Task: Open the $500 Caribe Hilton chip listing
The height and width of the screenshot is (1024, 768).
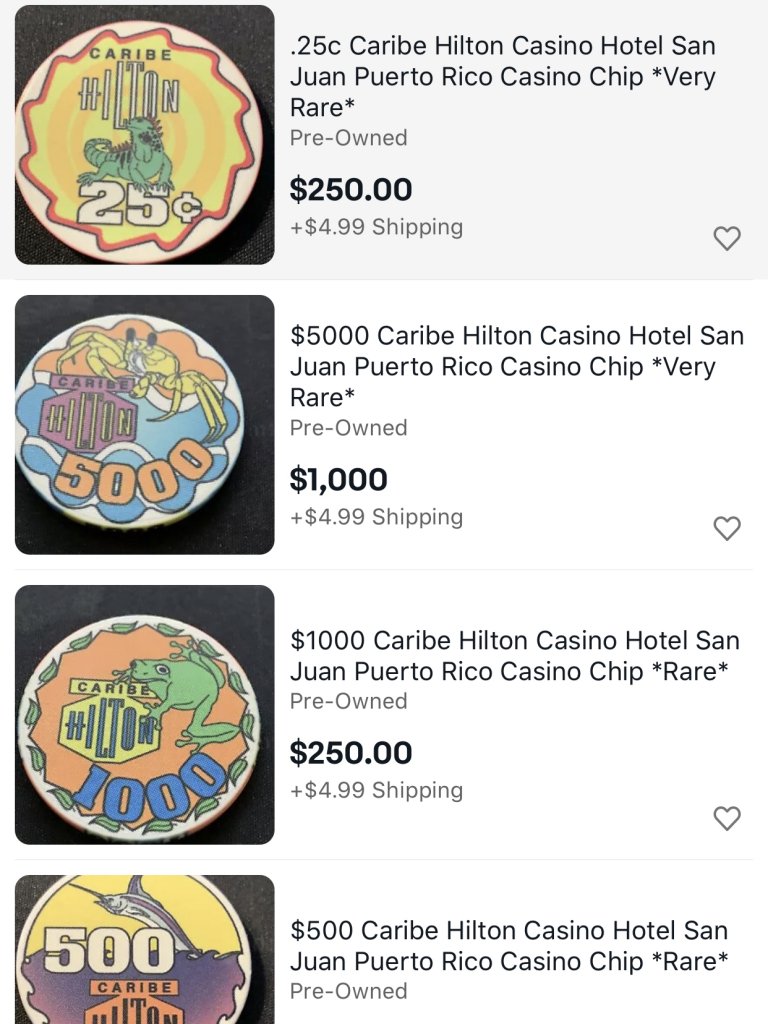Action: (509, 945)
